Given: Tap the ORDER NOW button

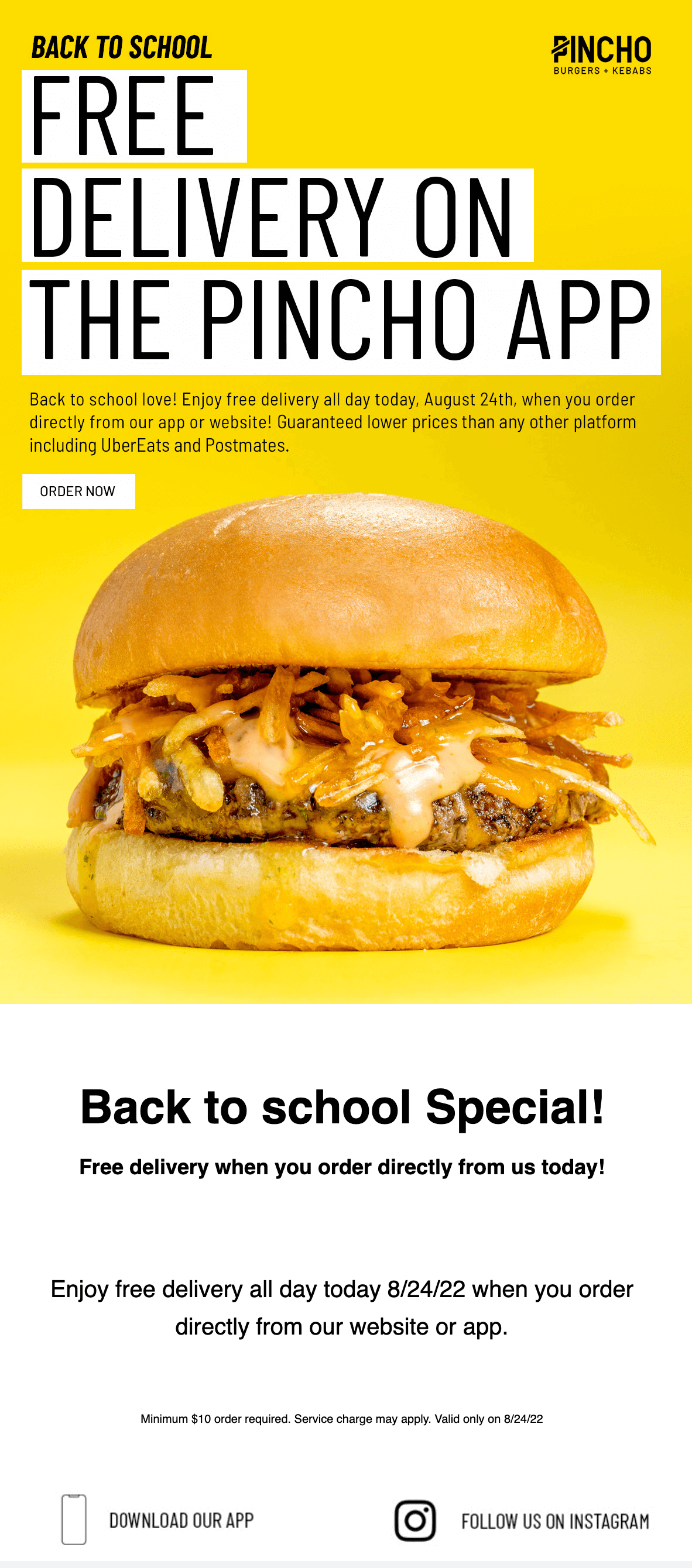Looking at the screenshot, I should click(78, 491).
